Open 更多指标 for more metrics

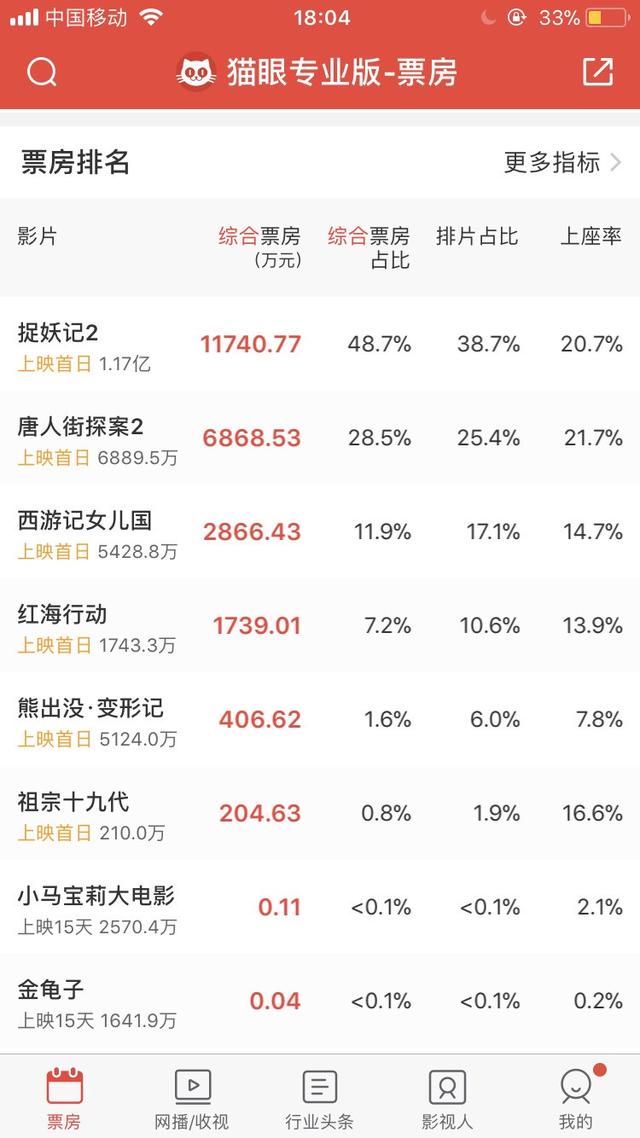(x=563, y=162)
